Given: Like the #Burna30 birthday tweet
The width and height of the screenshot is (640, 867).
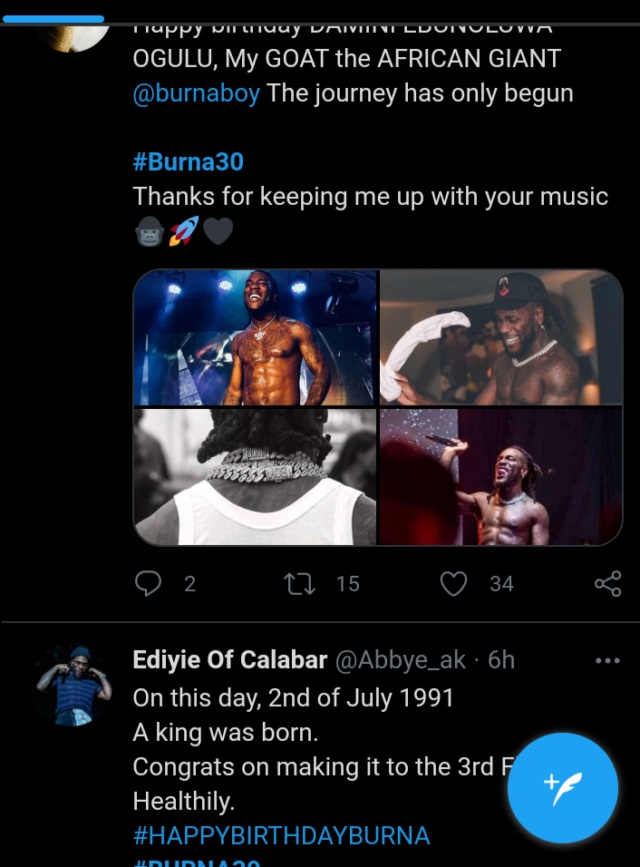Looking at the screenshot, I should click(x=454, y=583).
